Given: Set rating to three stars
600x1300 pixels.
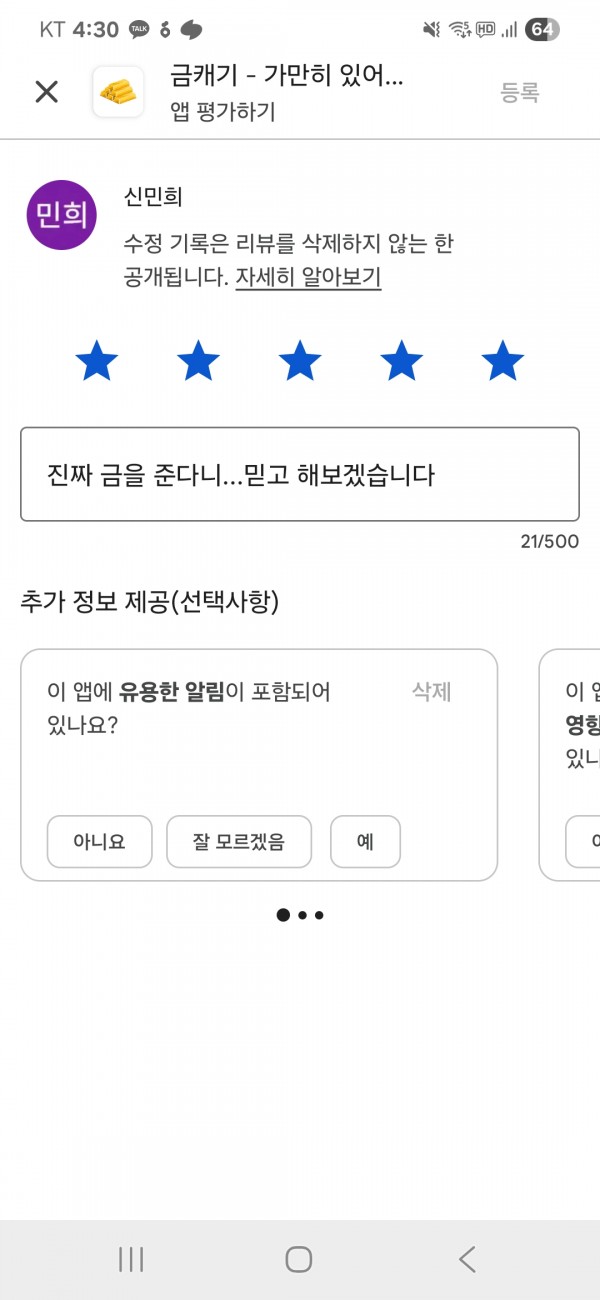Looking at the screenshot, I should pyautogui.click(x=300, y=361).
